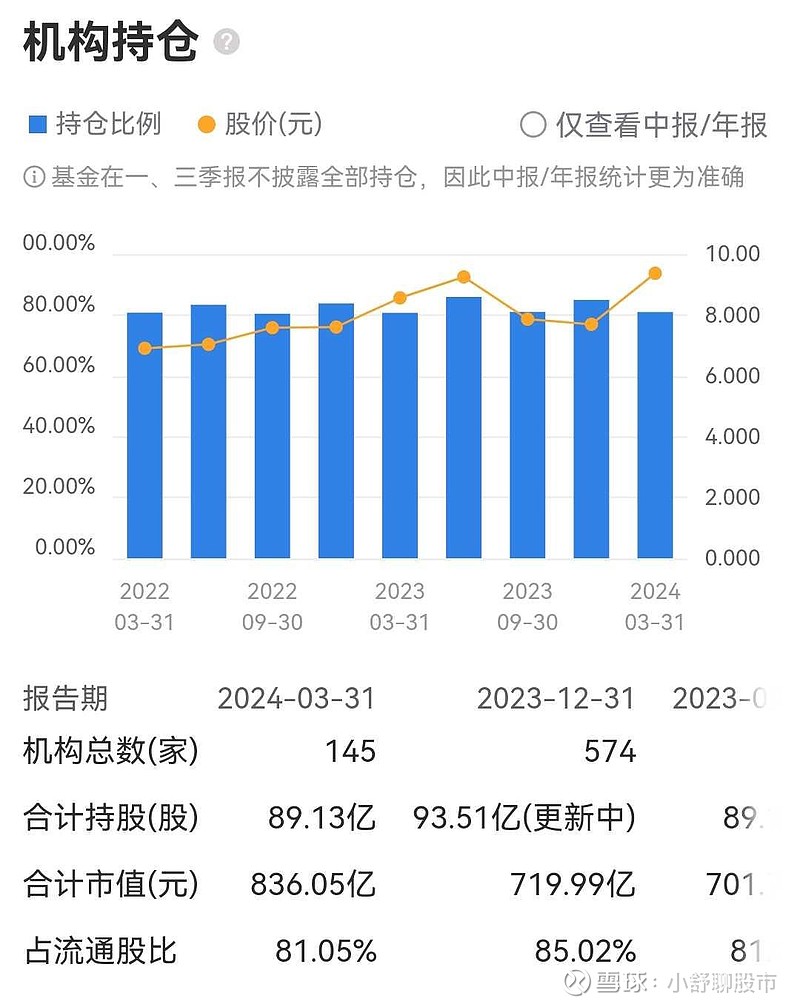Click the orange 股价(元) legend dot
Screen dimensions: 800x1007
pos(204,122)
